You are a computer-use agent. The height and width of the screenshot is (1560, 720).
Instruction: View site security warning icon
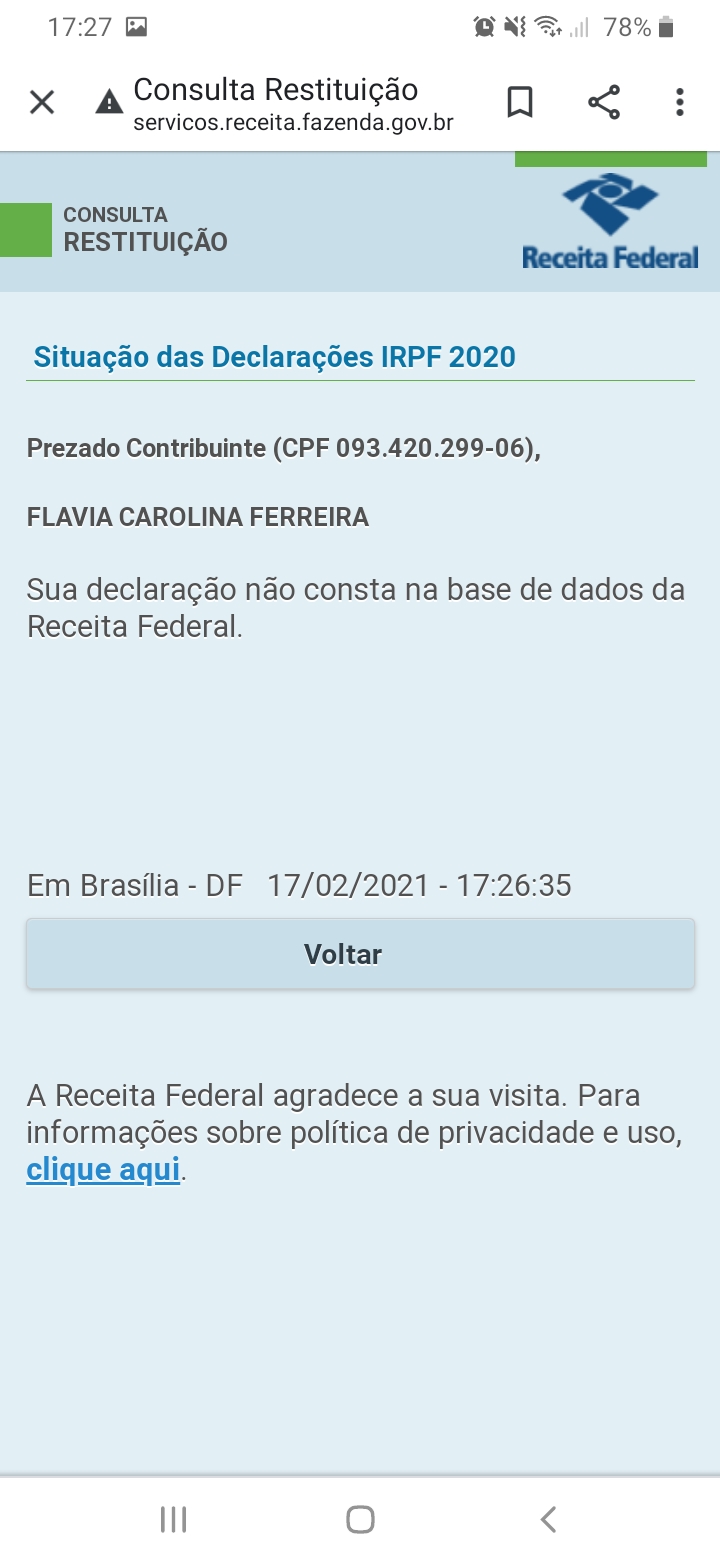pyautogui.click(x=108, y=102)
